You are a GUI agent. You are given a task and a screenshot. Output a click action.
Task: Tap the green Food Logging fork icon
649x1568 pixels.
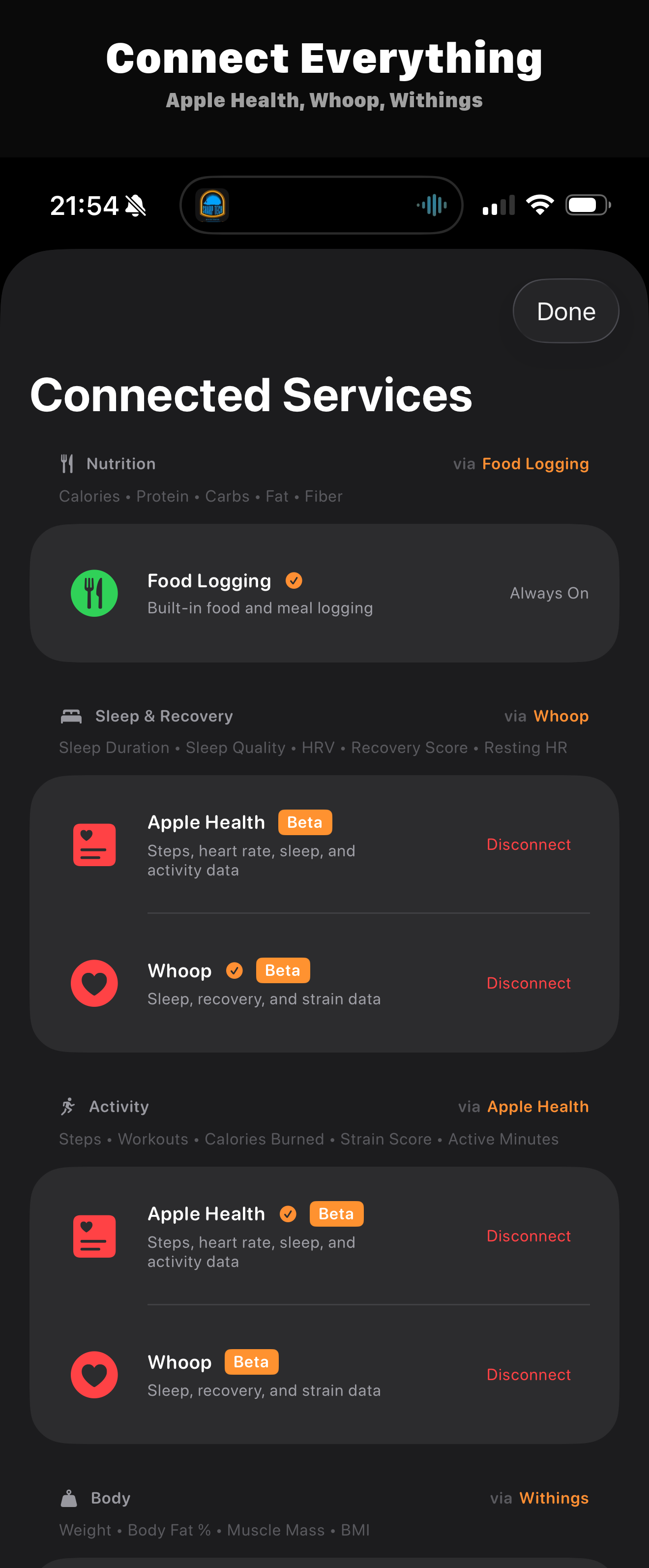[94, 593]
